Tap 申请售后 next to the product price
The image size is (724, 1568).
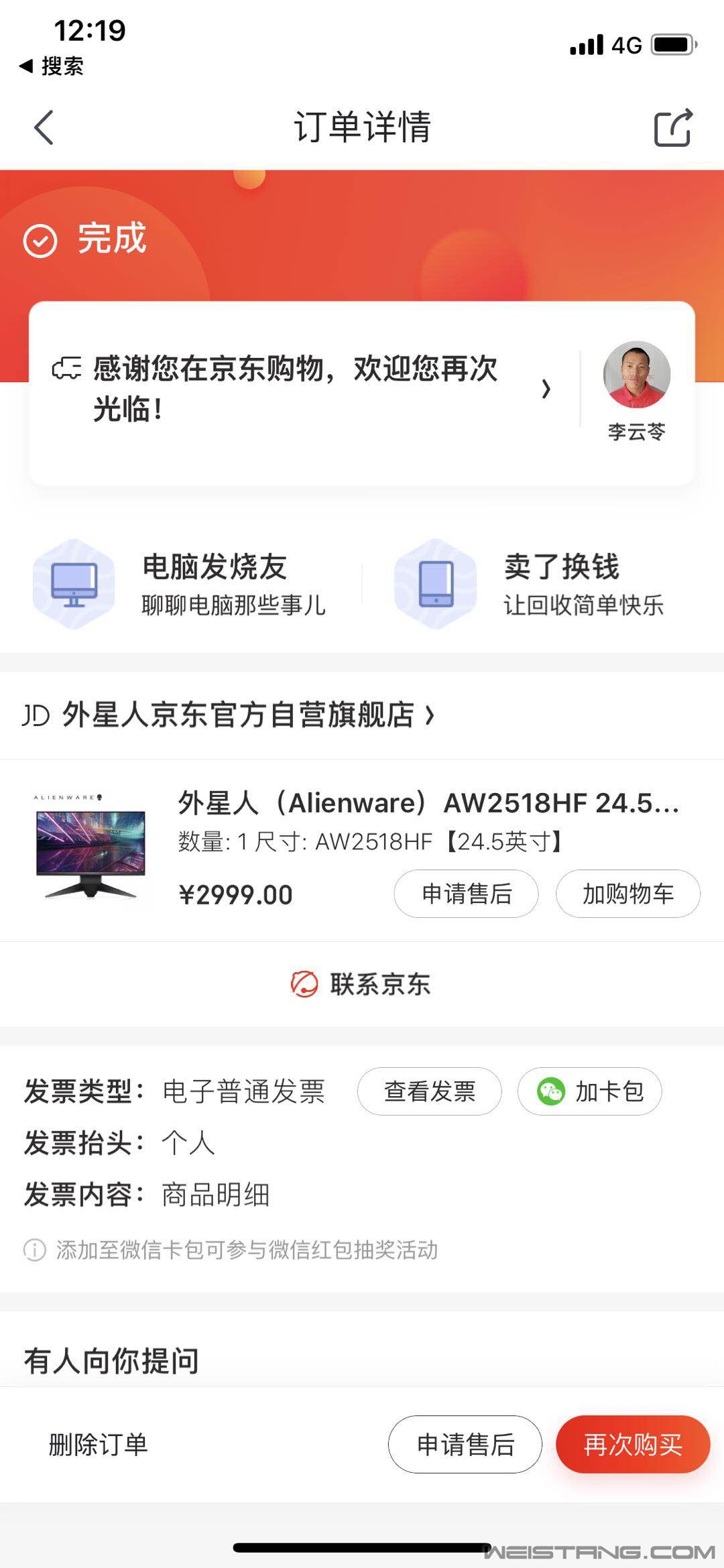[x=466, y=894]
